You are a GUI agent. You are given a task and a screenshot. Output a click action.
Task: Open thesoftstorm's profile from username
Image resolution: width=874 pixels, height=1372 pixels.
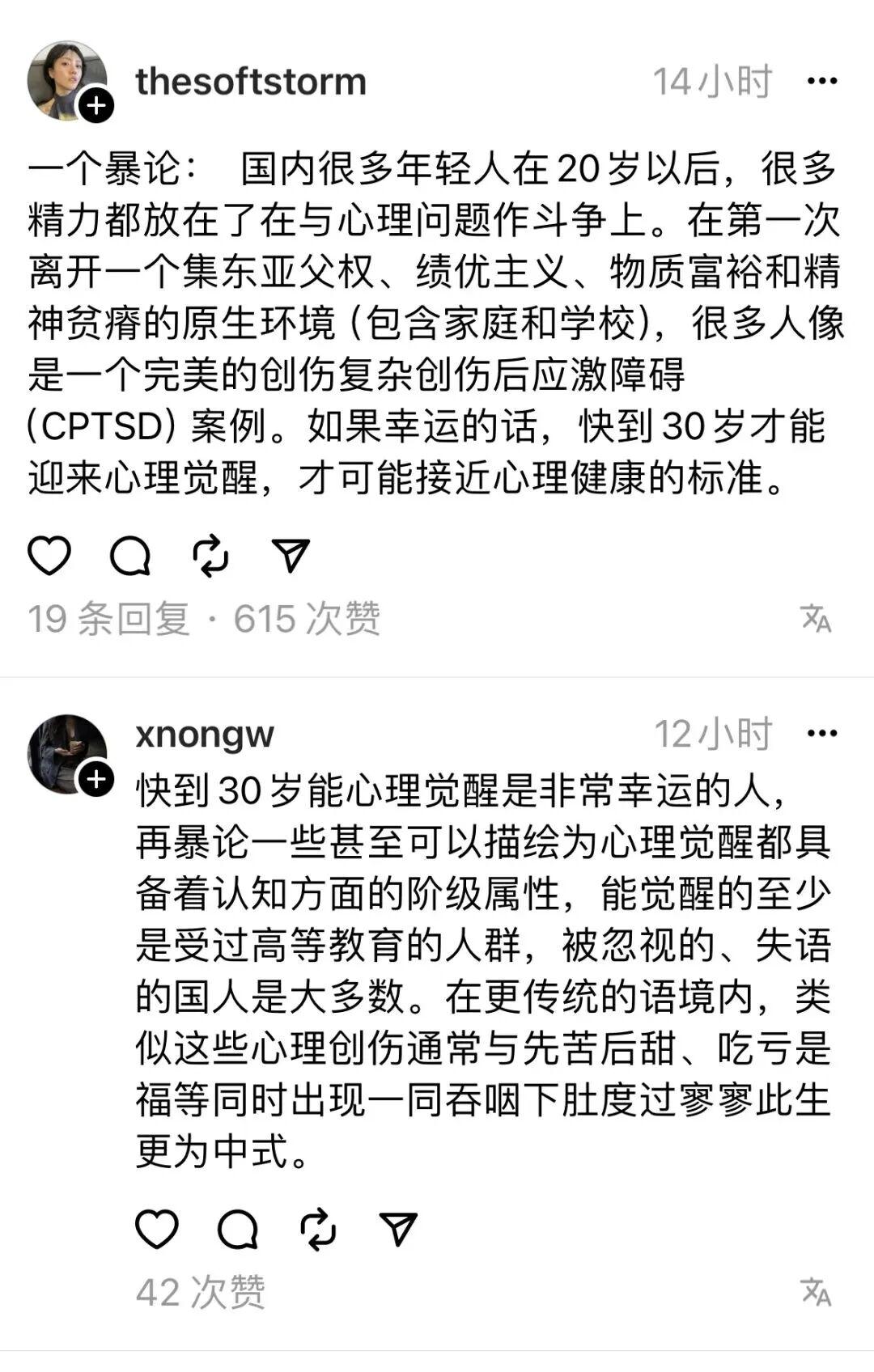tap(251, 82)
